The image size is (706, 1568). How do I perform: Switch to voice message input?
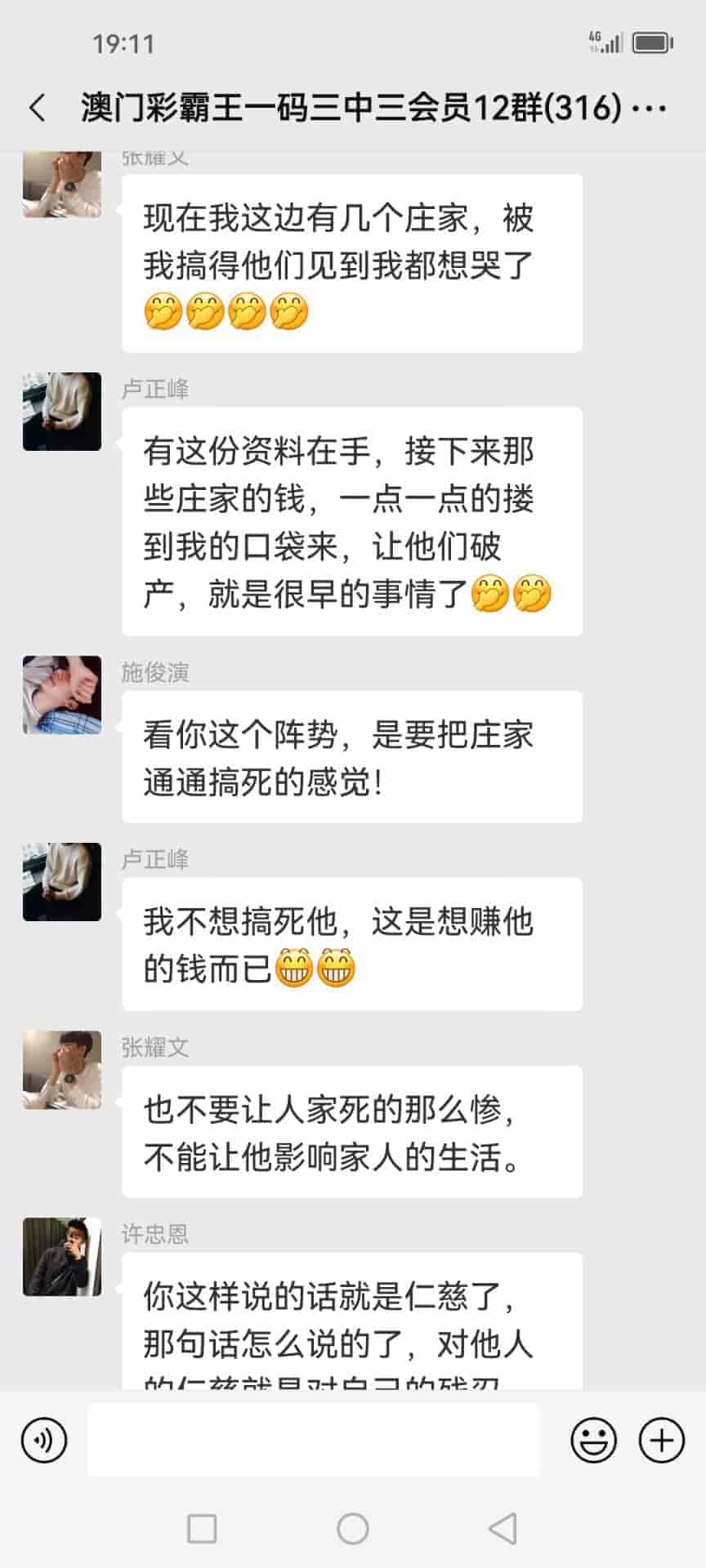[x=44, y=1440]
